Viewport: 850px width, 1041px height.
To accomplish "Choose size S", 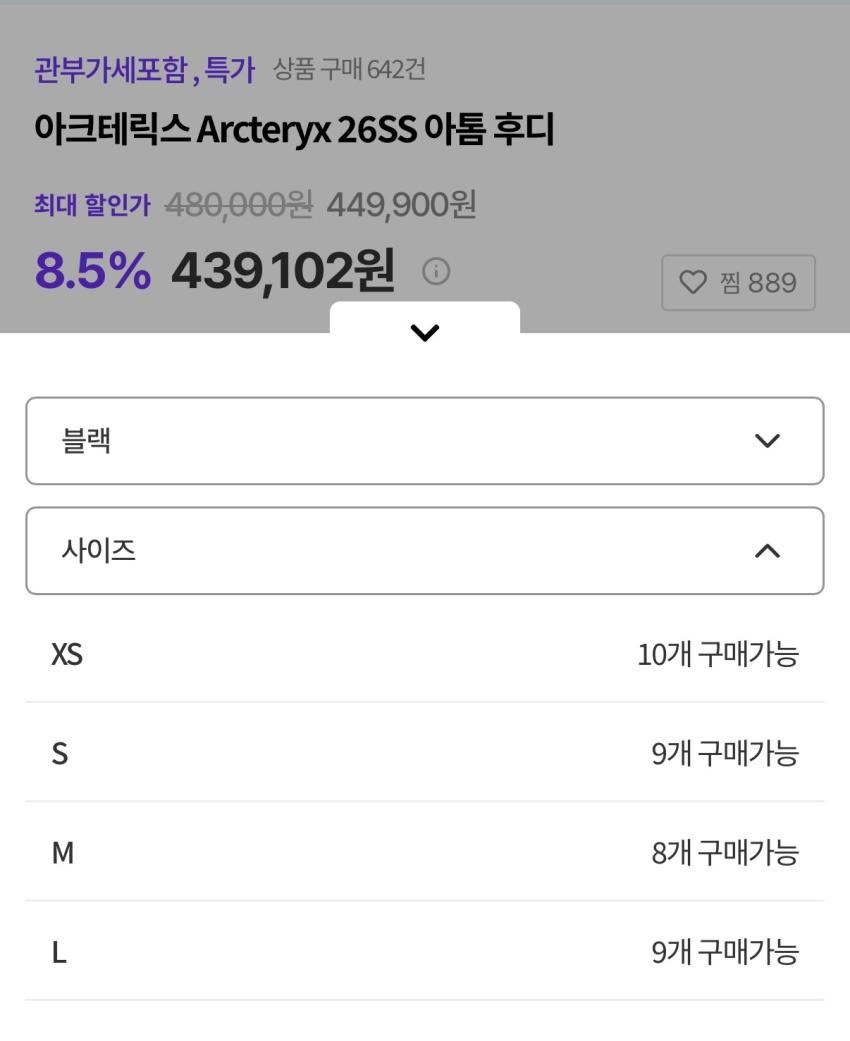I will click(x=425, y=753).
